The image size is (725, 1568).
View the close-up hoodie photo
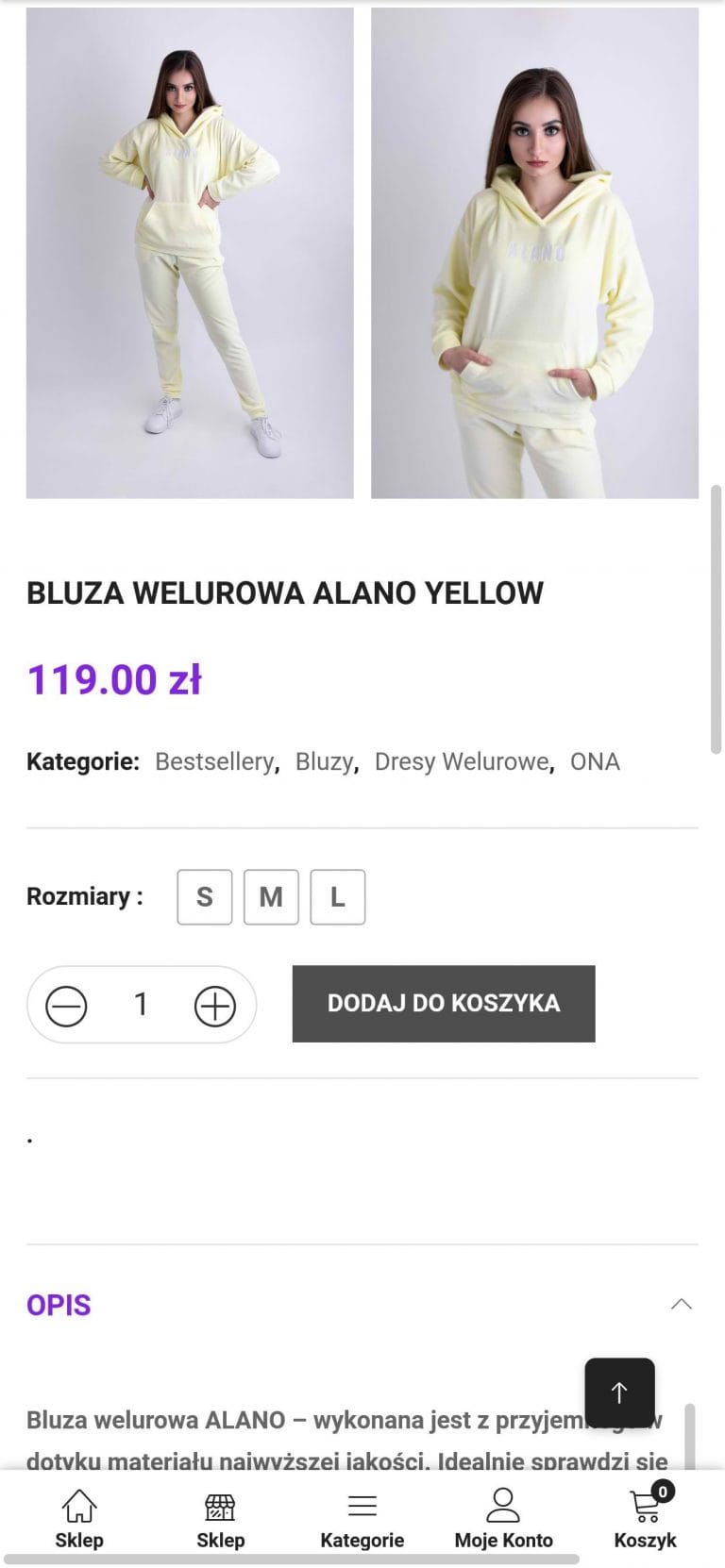pos(534,253)
